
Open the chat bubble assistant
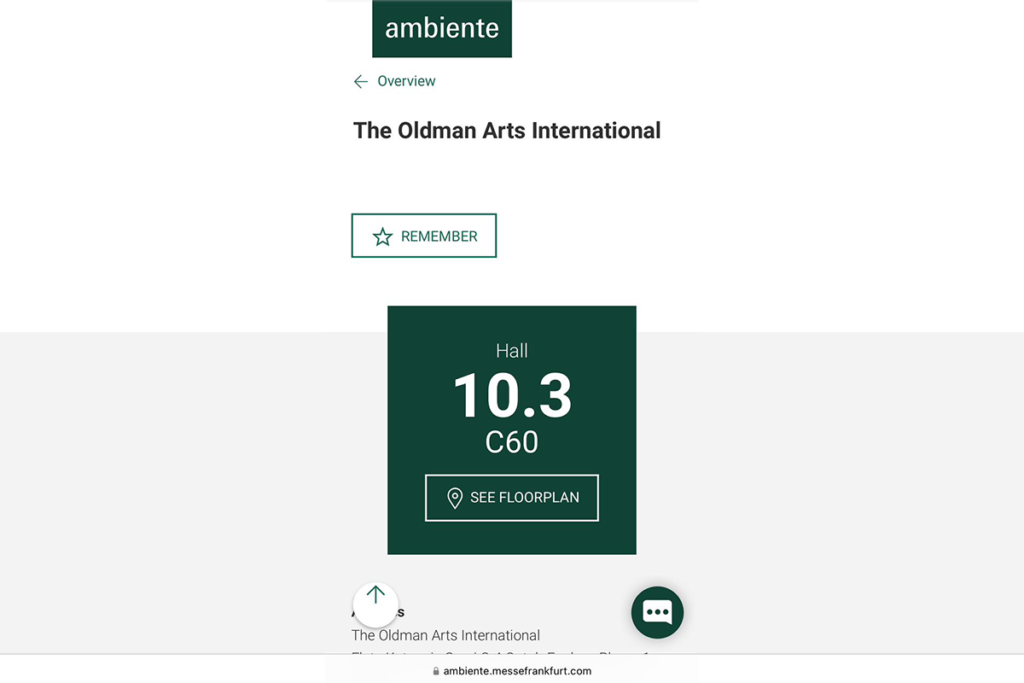(657, 612)
